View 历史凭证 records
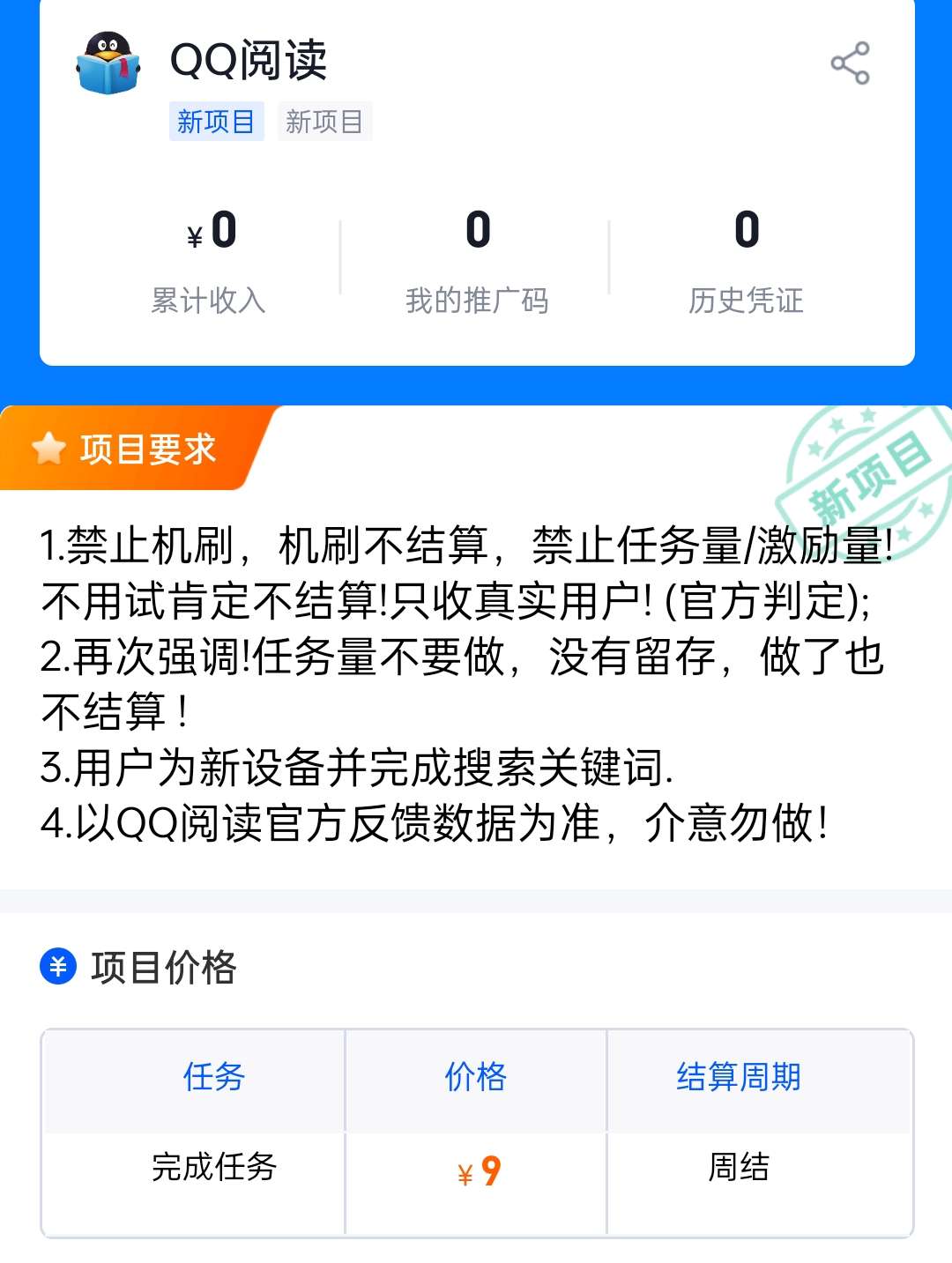The width and height of the screenshot is (952, 1263). click(746, 262)
